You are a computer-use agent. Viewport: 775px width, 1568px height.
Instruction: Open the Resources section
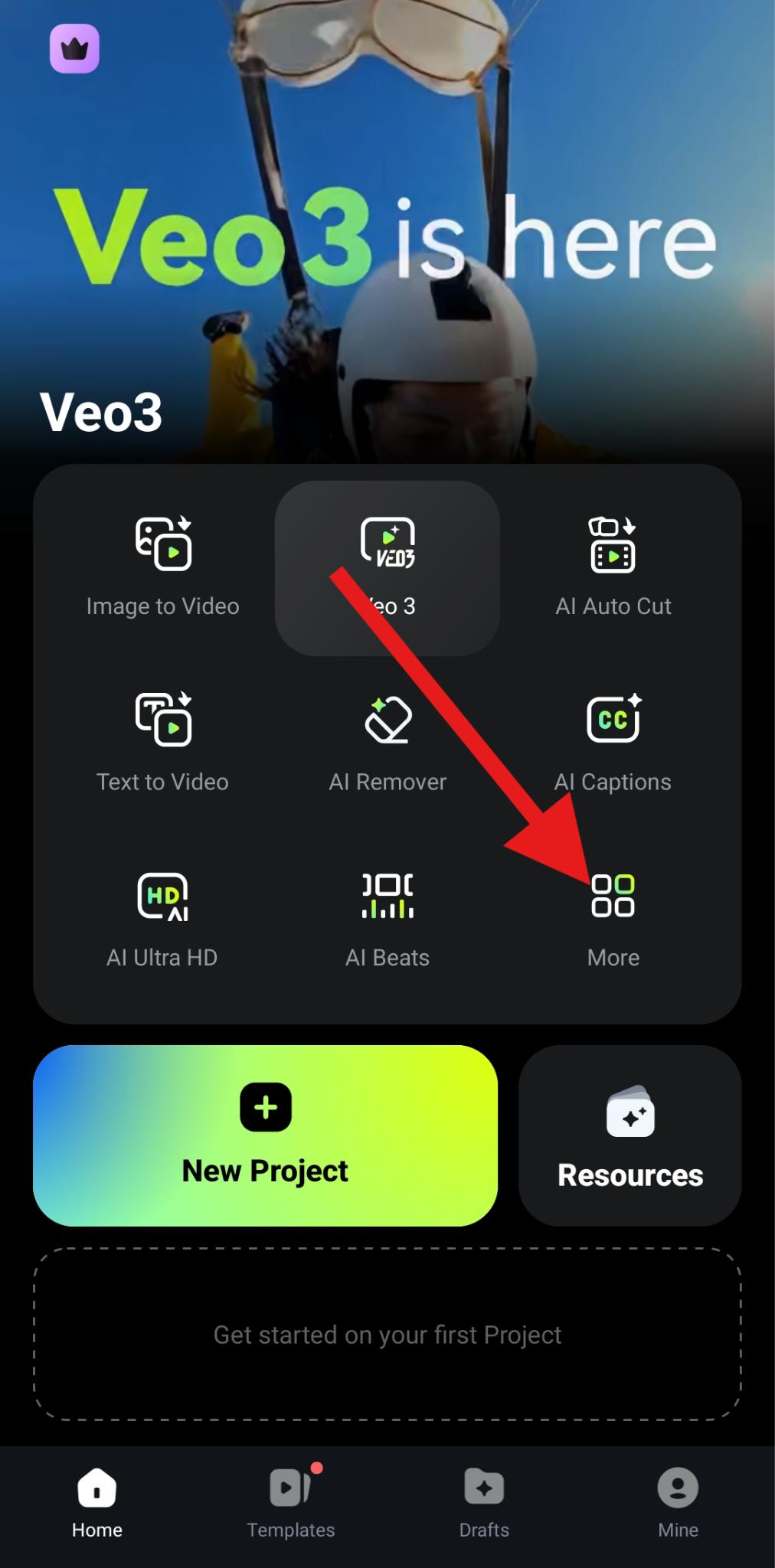tap(629, 1135)
